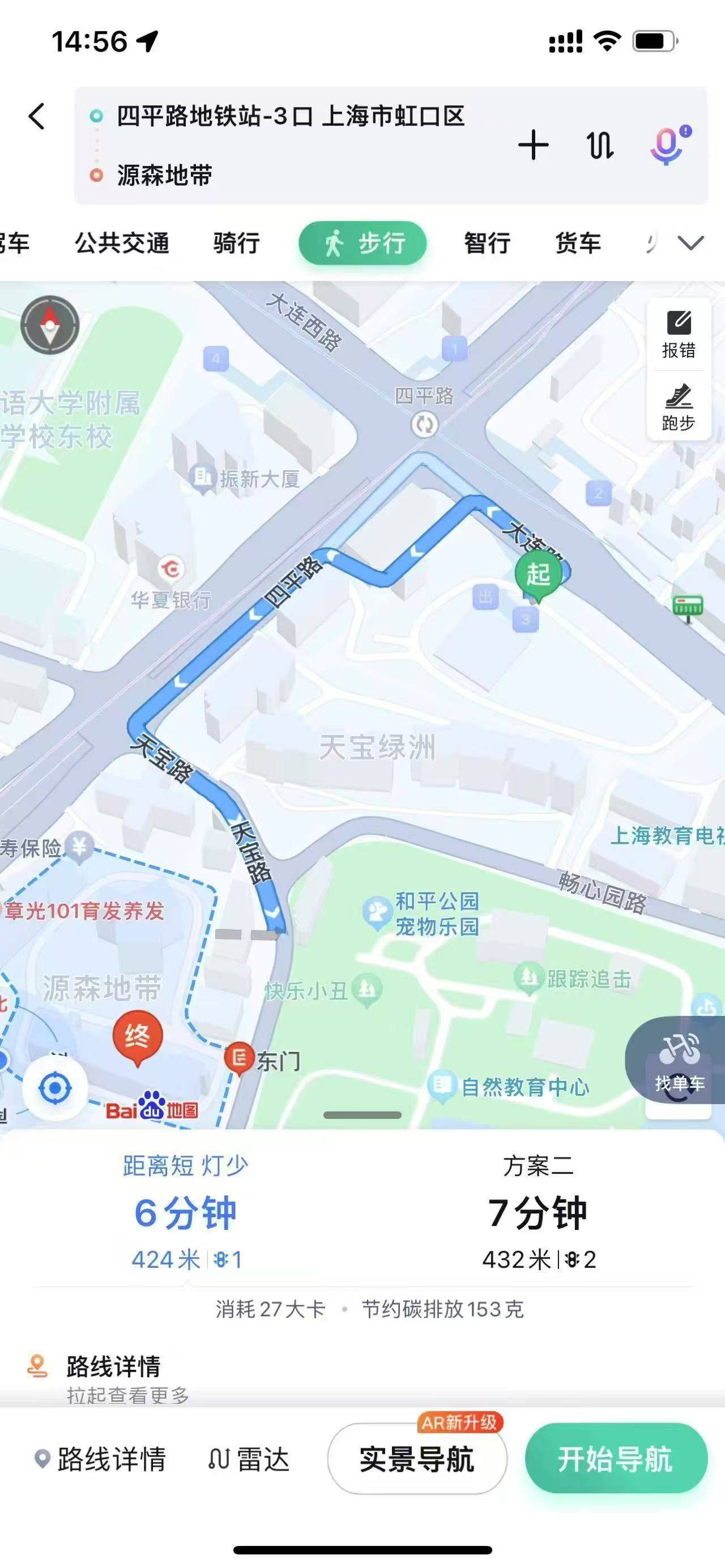Choose the 方案二 7分钟 route

[x=538, y=1212]
